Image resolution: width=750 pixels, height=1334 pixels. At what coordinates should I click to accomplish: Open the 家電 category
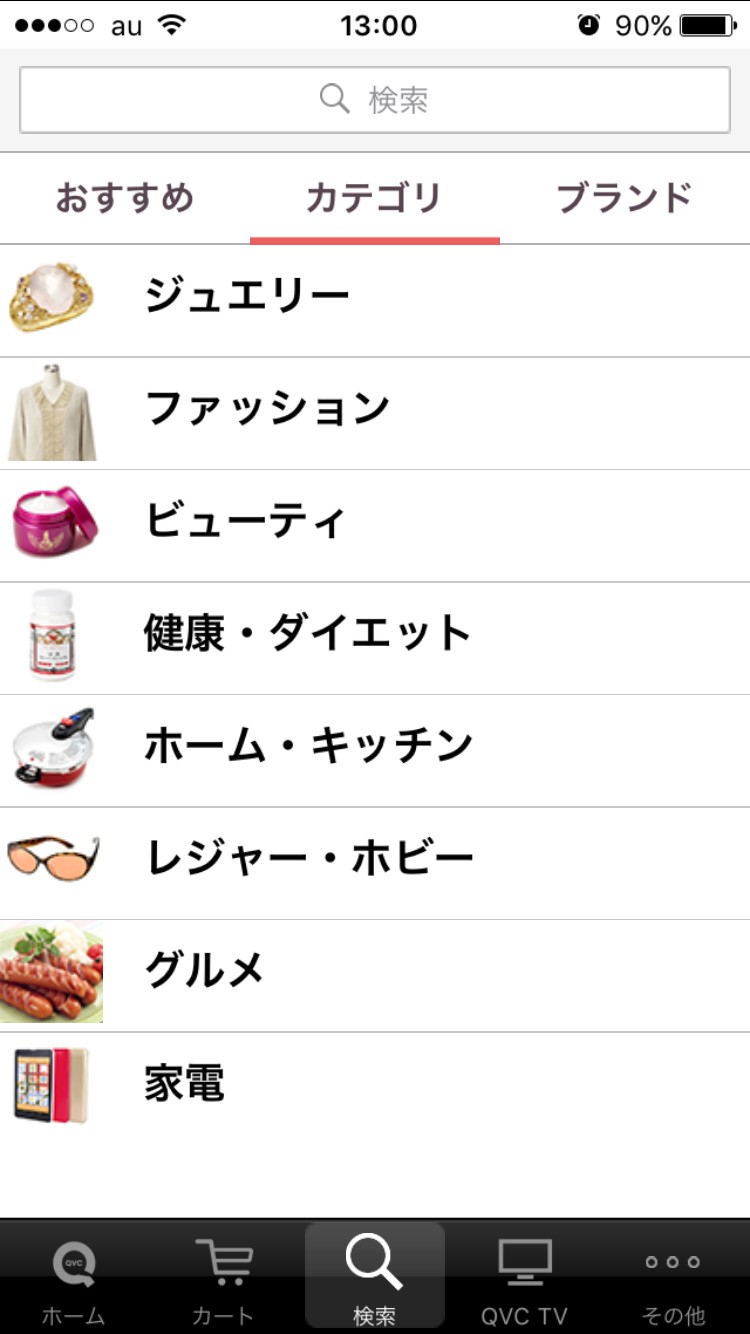tap(375, 1085)
